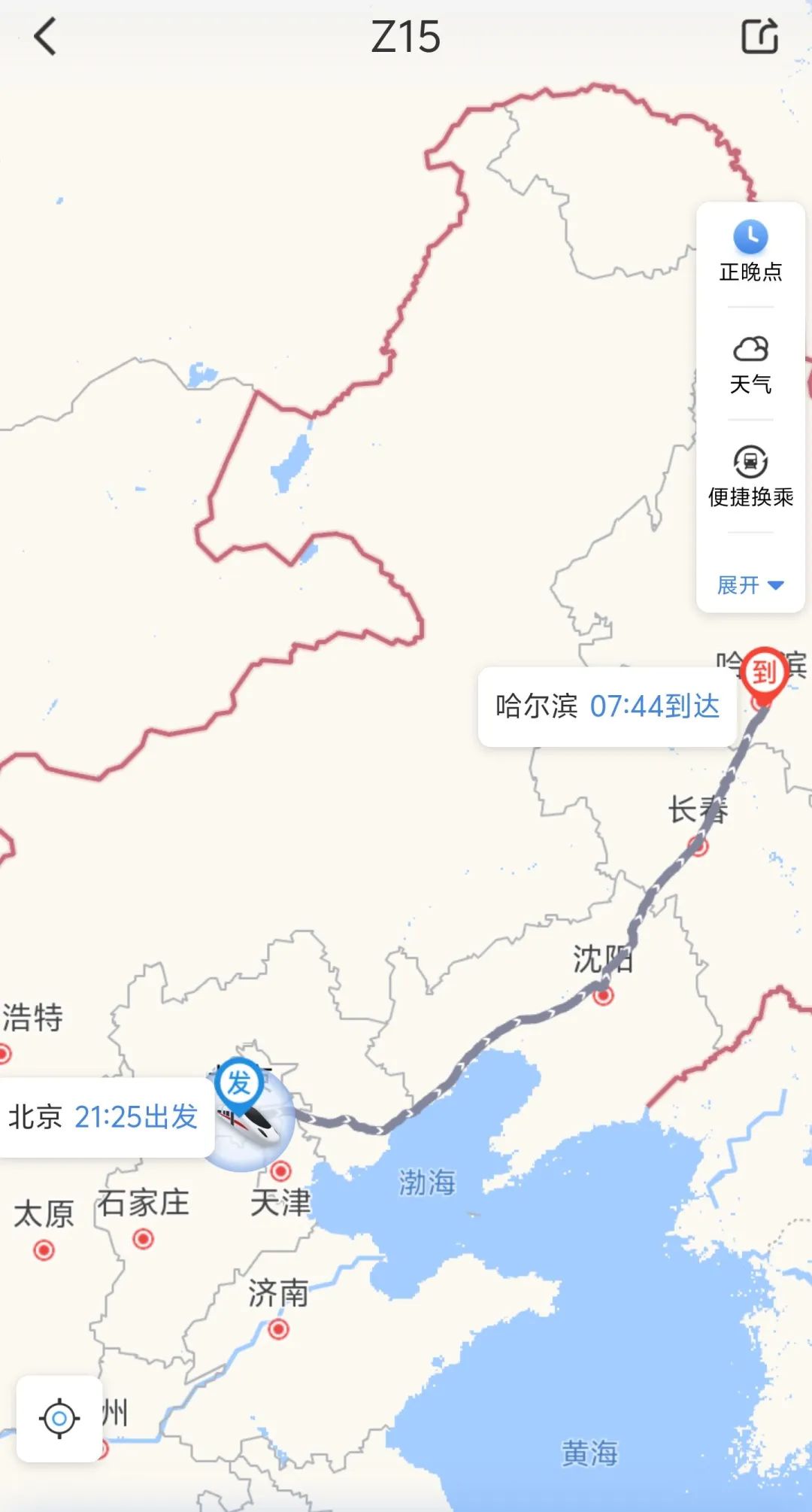Tap the 哈尔滨 07:44到达 arrival label
The height and width of the screenshot is (1512, 812).
pos(607,706)
